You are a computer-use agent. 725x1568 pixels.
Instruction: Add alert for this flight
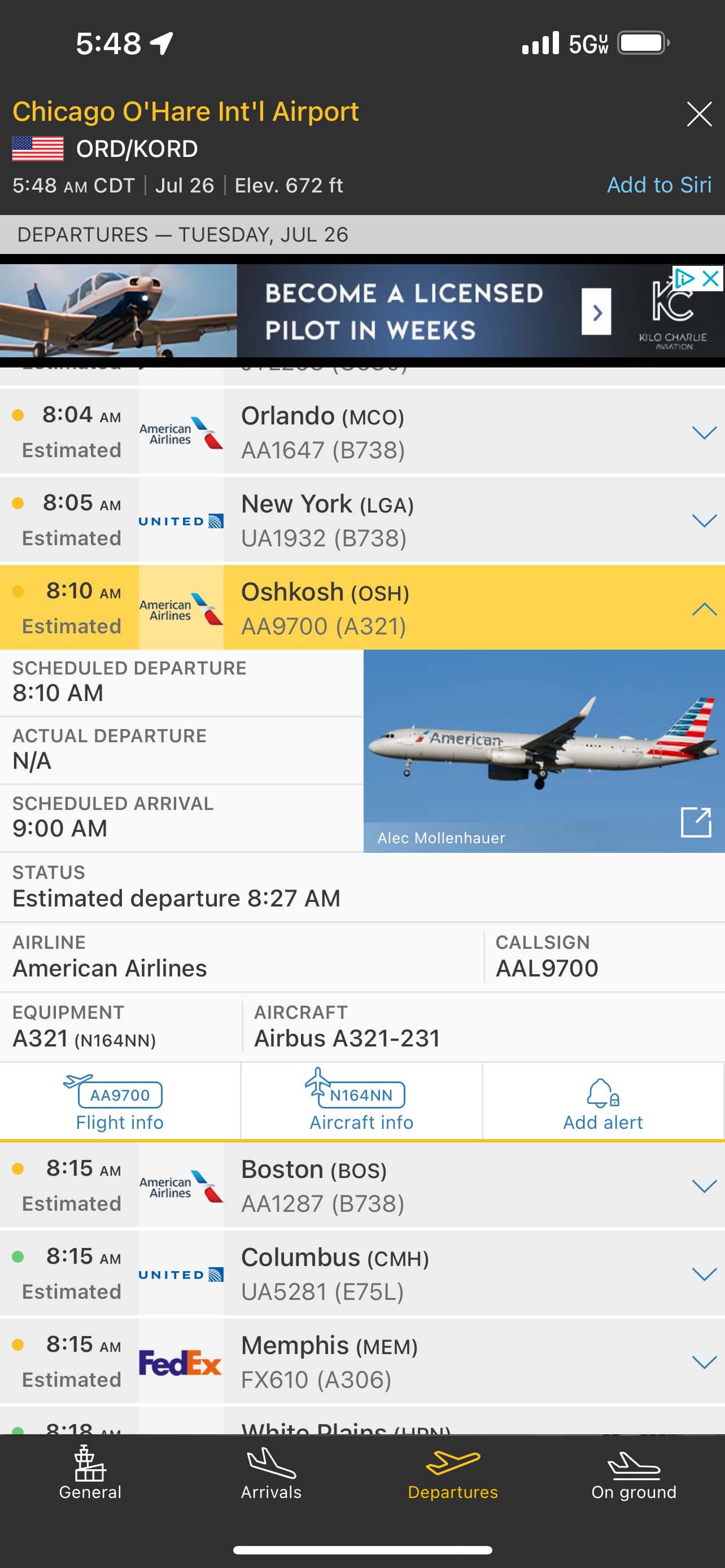pyautogui.click(x=602, y=1102)
